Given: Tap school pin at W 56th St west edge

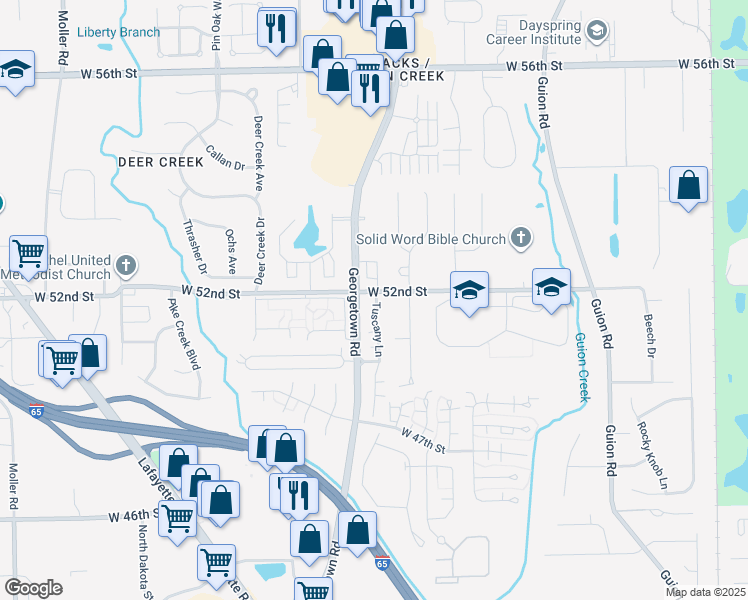Looking at the screenshot, I should point(16,72).
